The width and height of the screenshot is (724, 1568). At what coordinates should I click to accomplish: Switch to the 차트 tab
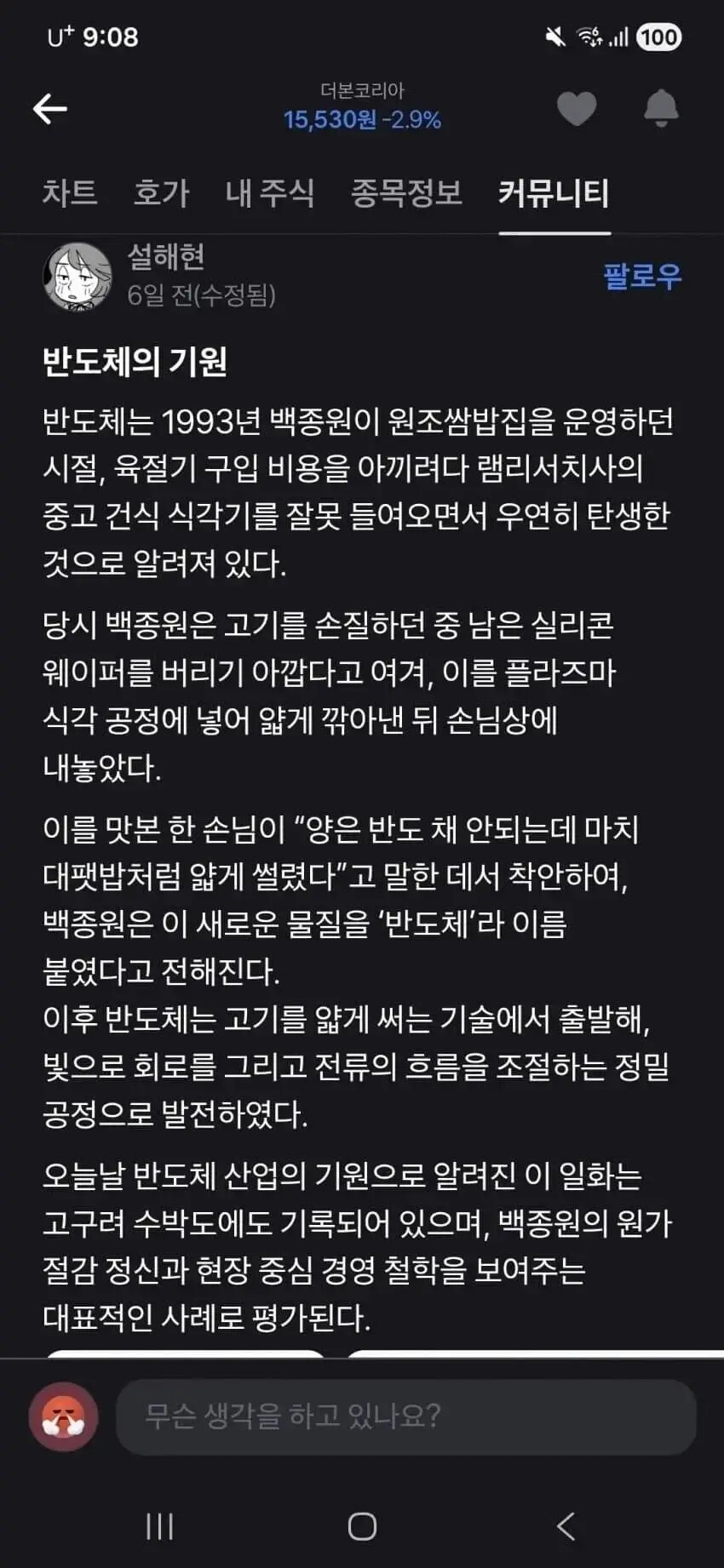point(70,192)
